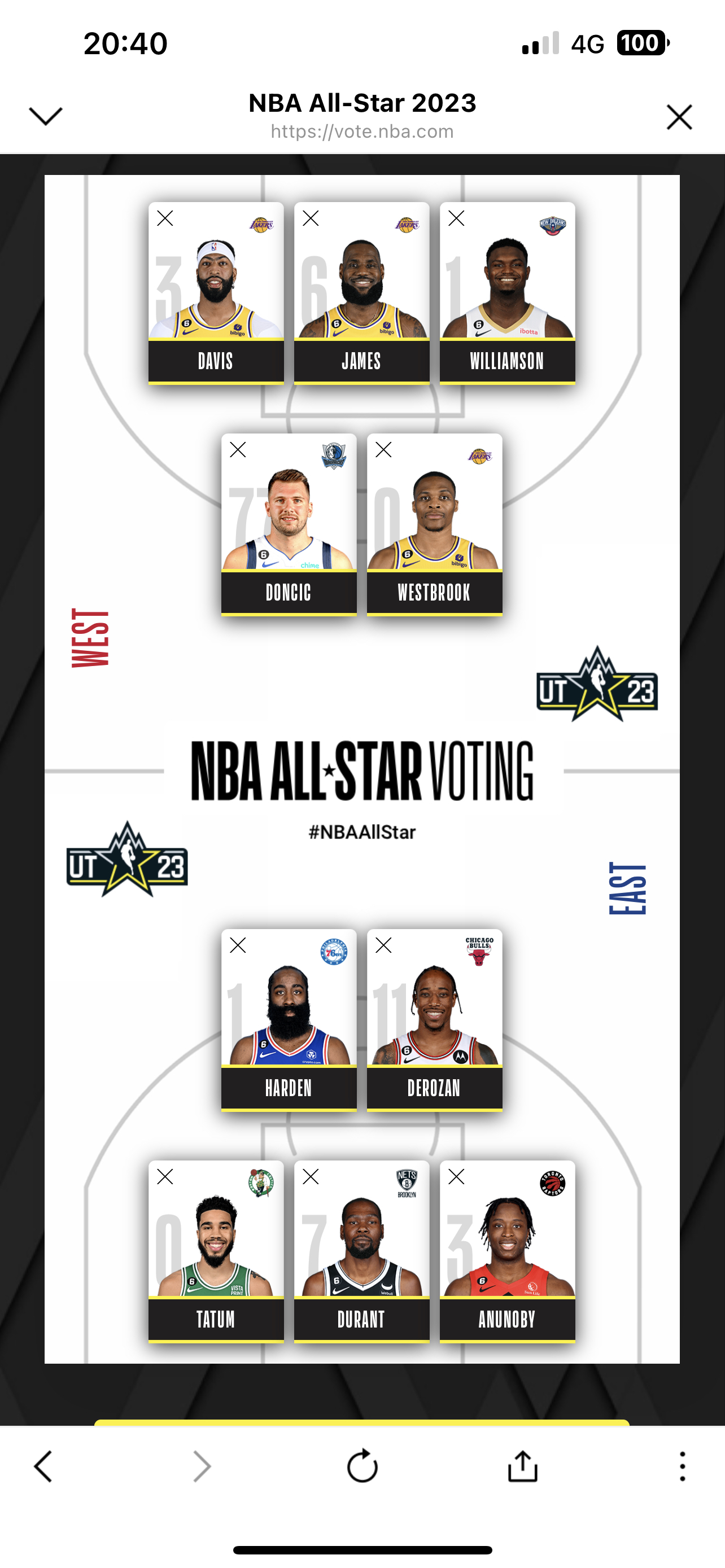
Task: Go back to the previous page
Action: 43,1466
